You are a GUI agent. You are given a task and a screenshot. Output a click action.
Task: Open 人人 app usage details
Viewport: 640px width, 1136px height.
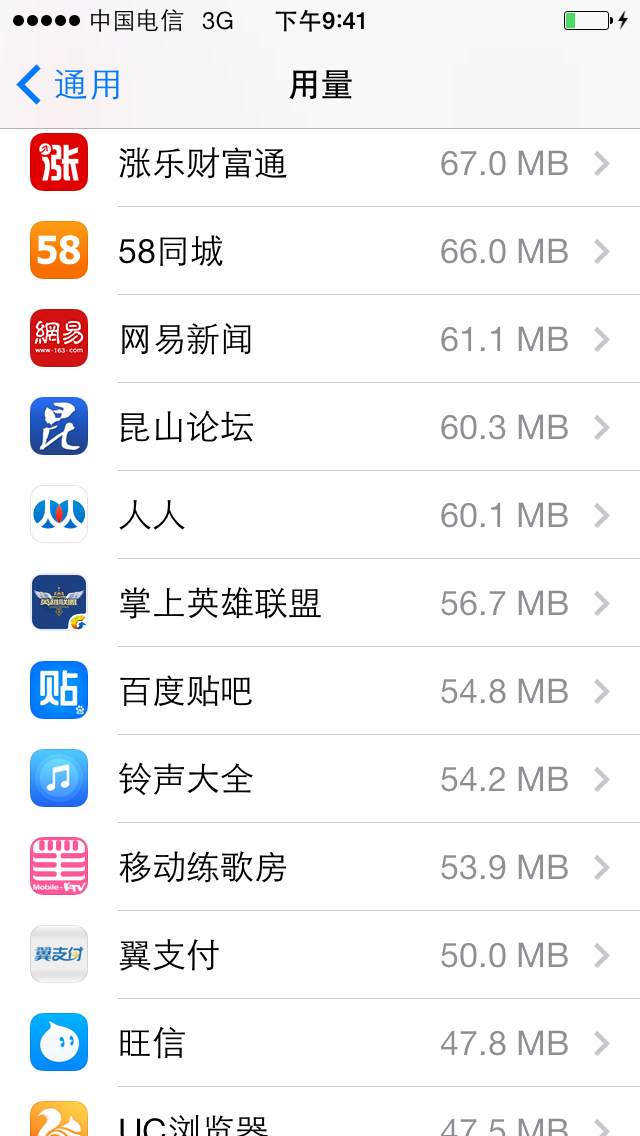[x=320, y=514]
